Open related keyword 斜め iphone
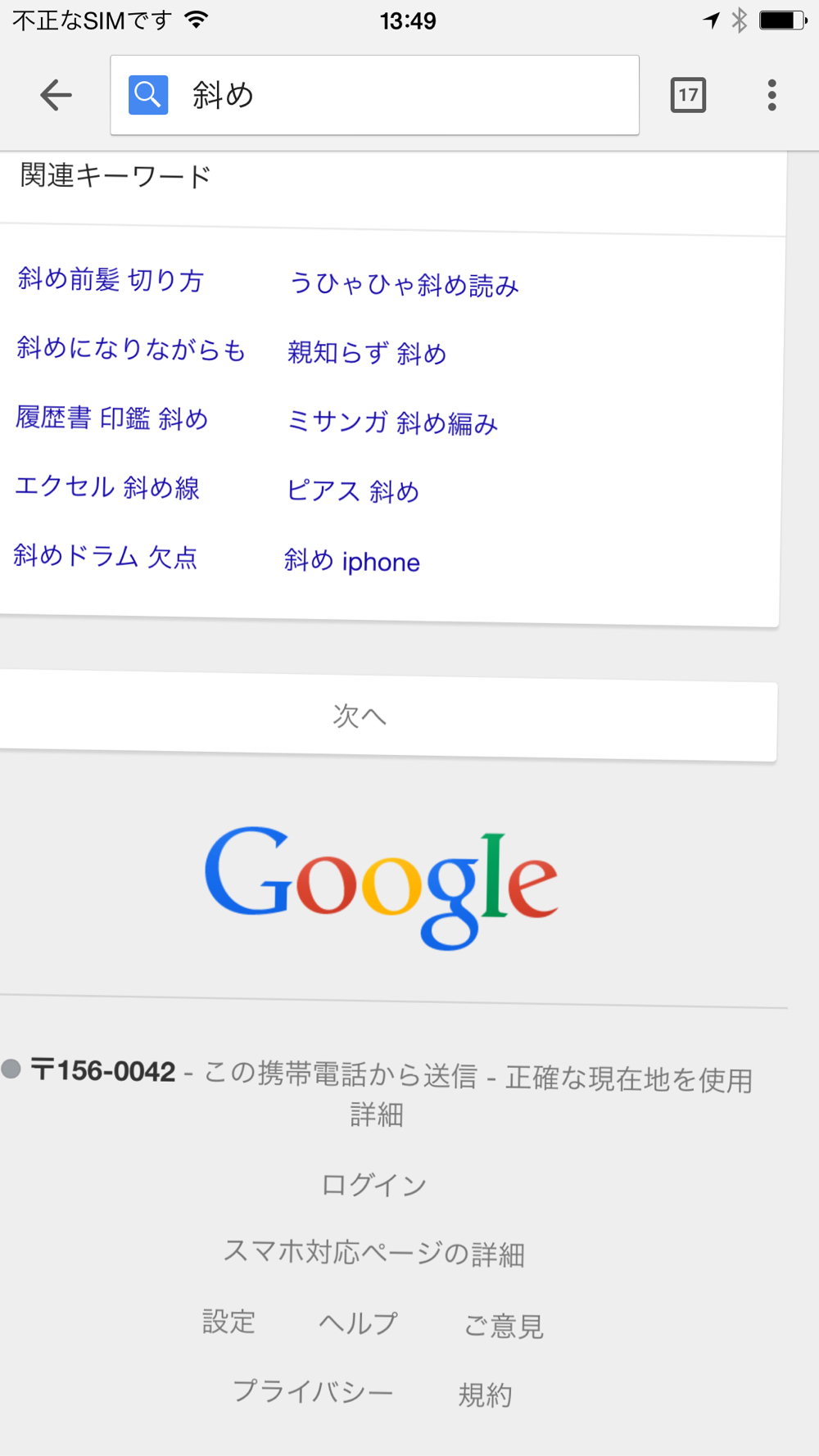Screen dimensions: 819x1456 click(352, 562)
